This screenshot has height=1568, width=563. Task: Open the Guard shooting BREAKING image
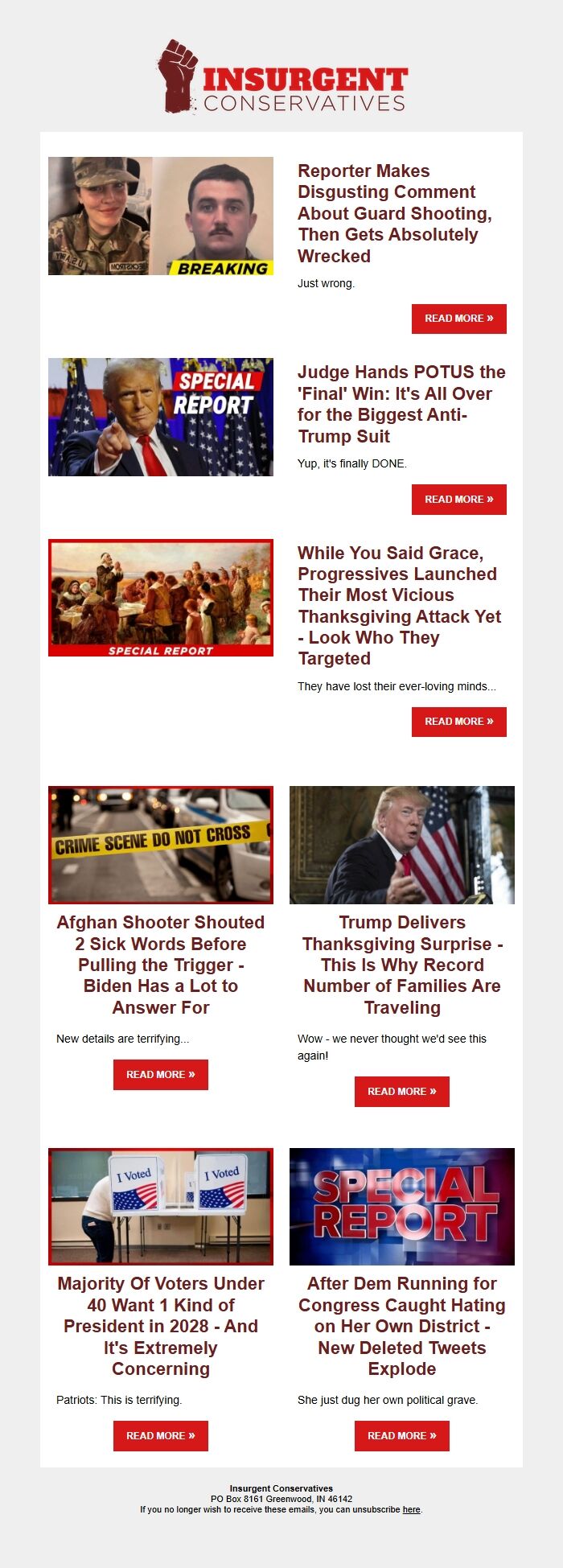click(x=160, y=216)
